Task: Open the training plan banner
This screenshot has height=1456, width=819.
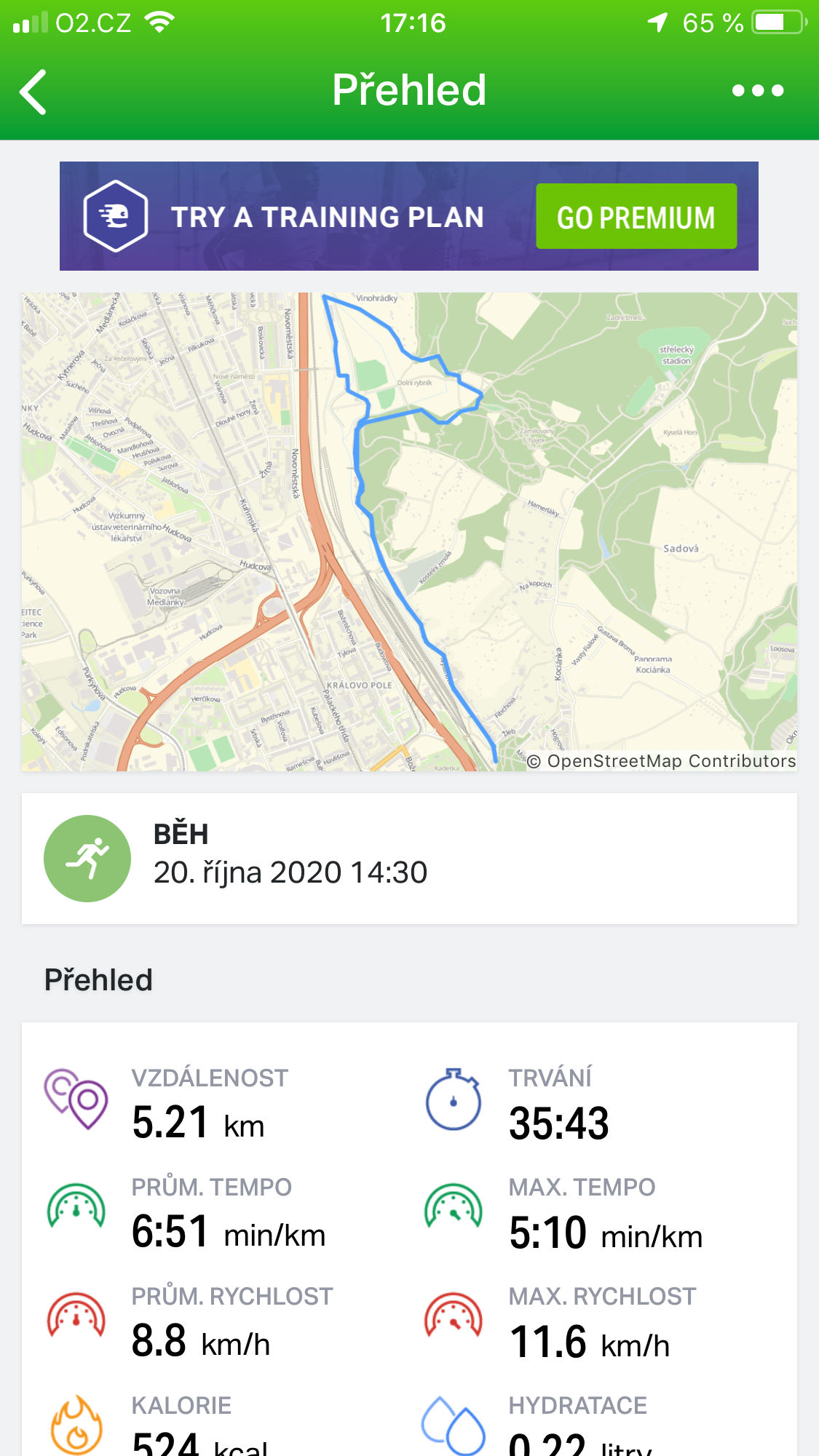Action: tap(409, 216)
